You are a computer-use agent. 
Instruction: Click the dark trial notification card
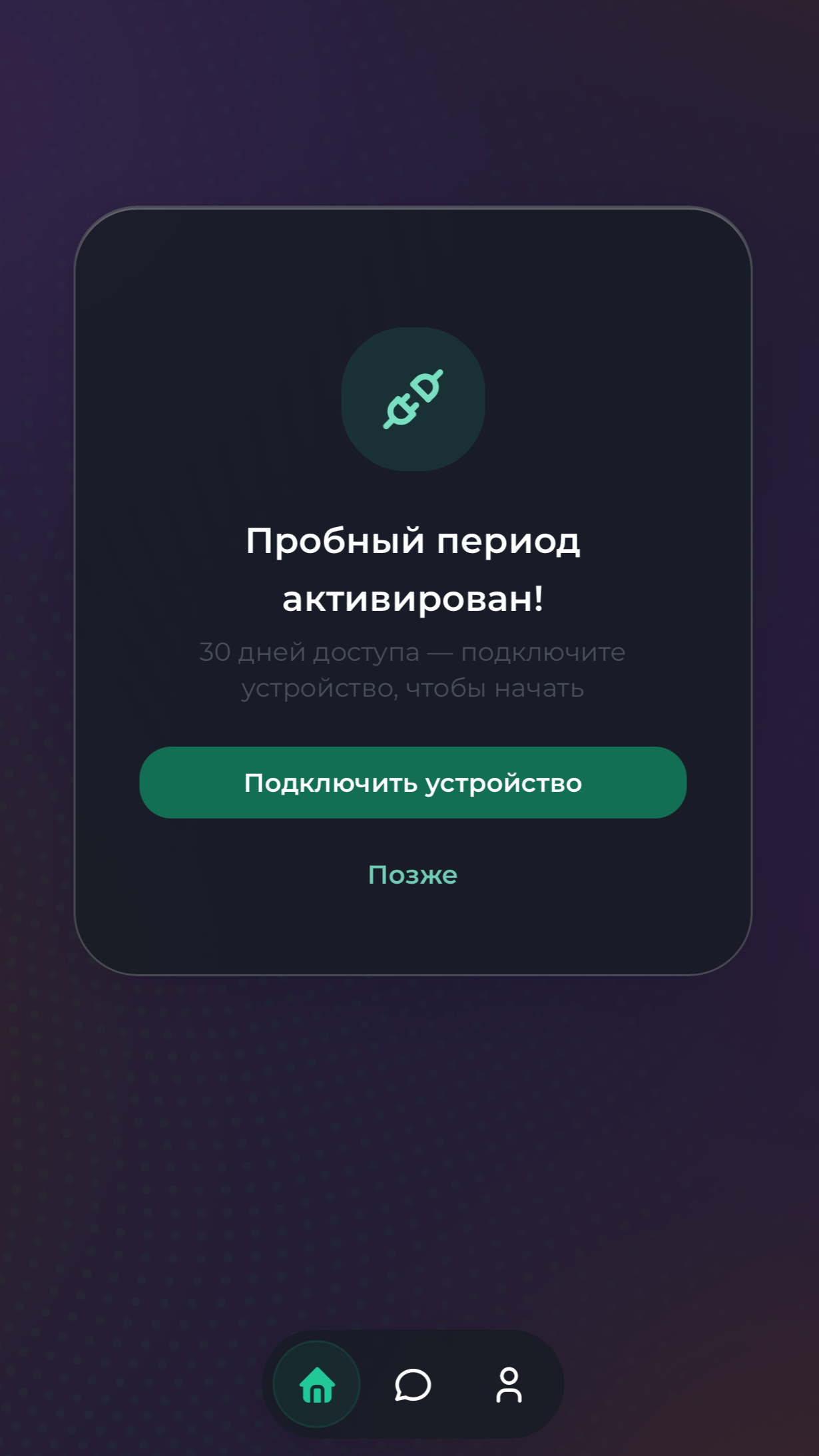click(x=413, y=599)
